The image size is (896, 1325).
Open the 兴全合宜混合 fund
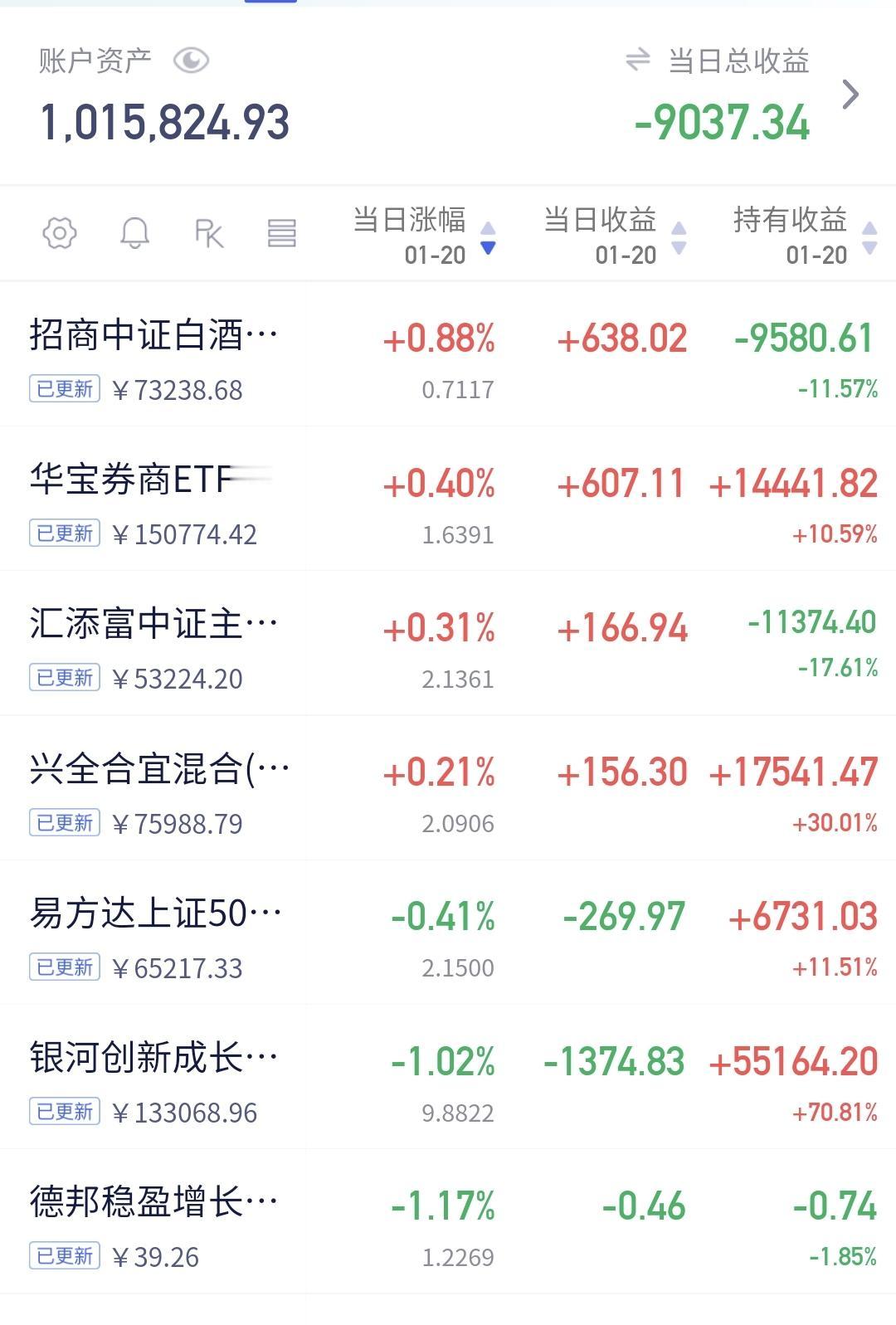click(448, 788)
